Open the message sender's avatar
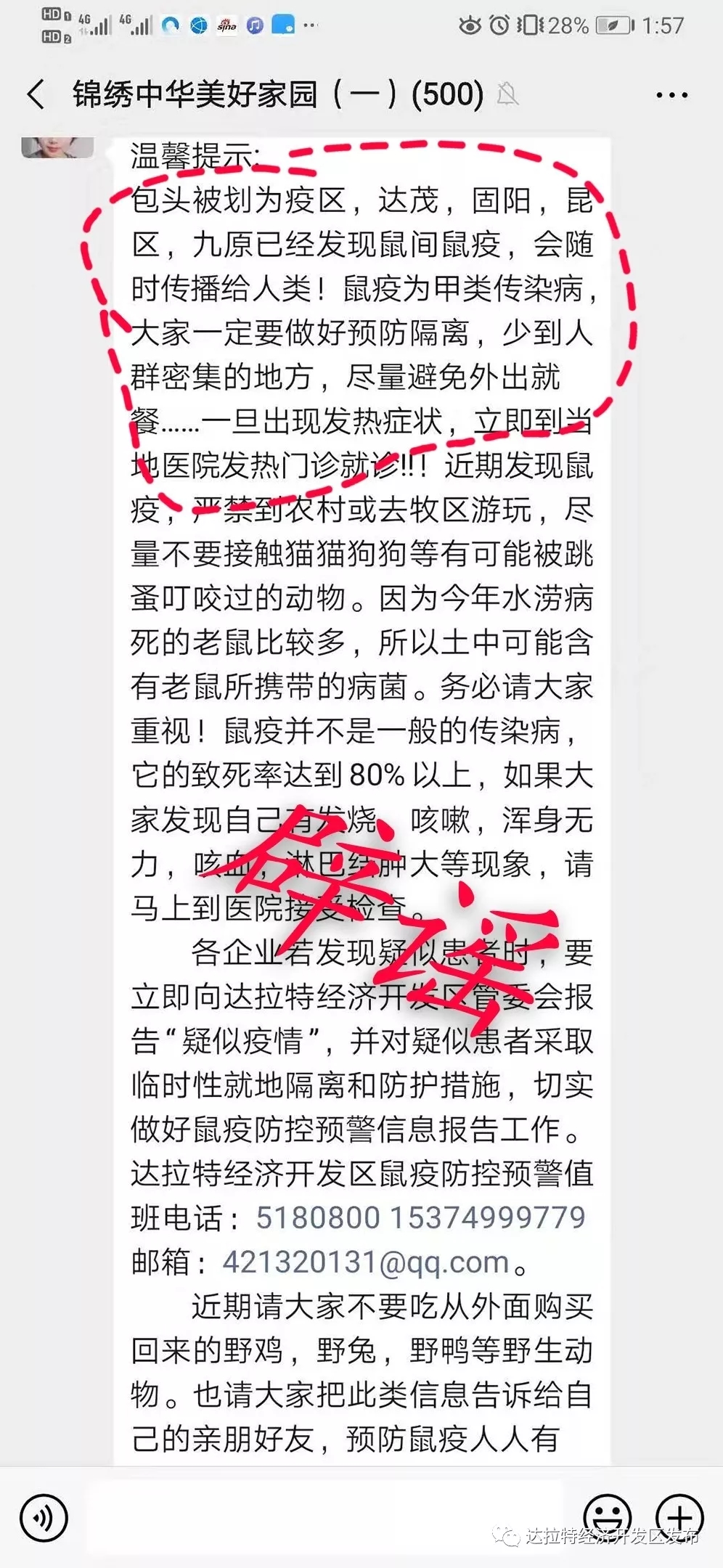The width and height of the screenshot is (723, 1568). (58, 147)
